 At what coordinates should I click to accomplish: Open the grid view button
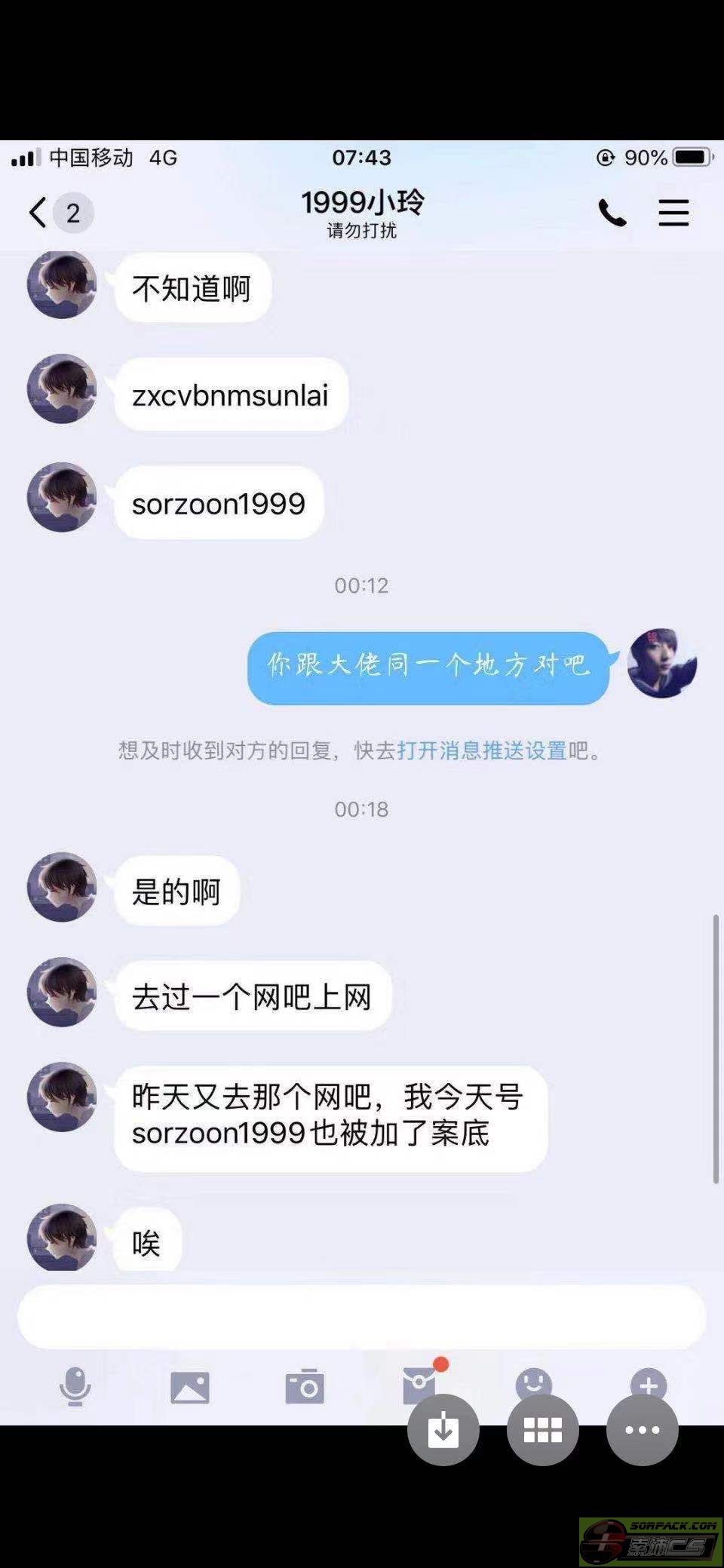tap(543, 1429)
